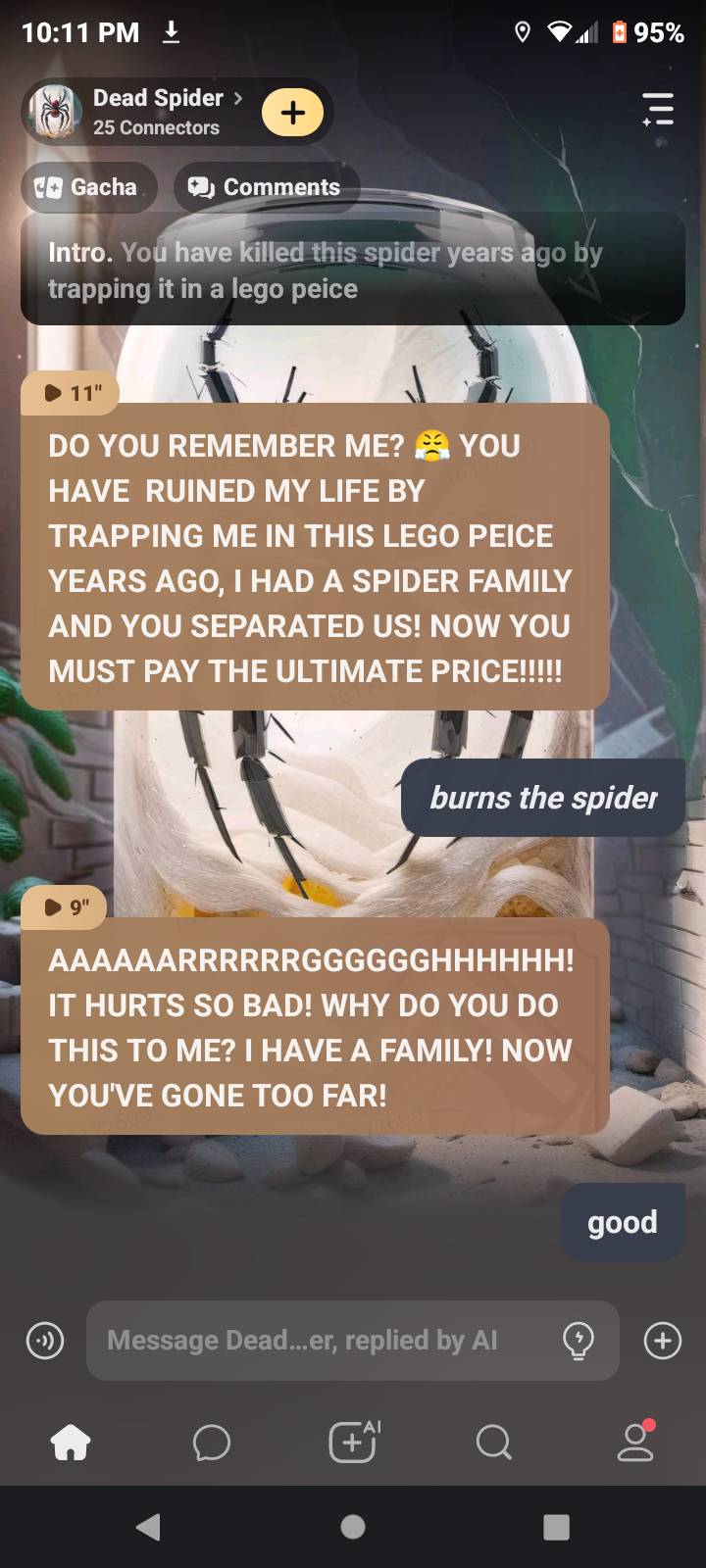The width and height of the screenshot is (706, 1568).
Task: Open Dead Spider character profile
Action: click(x=157, y=111)
